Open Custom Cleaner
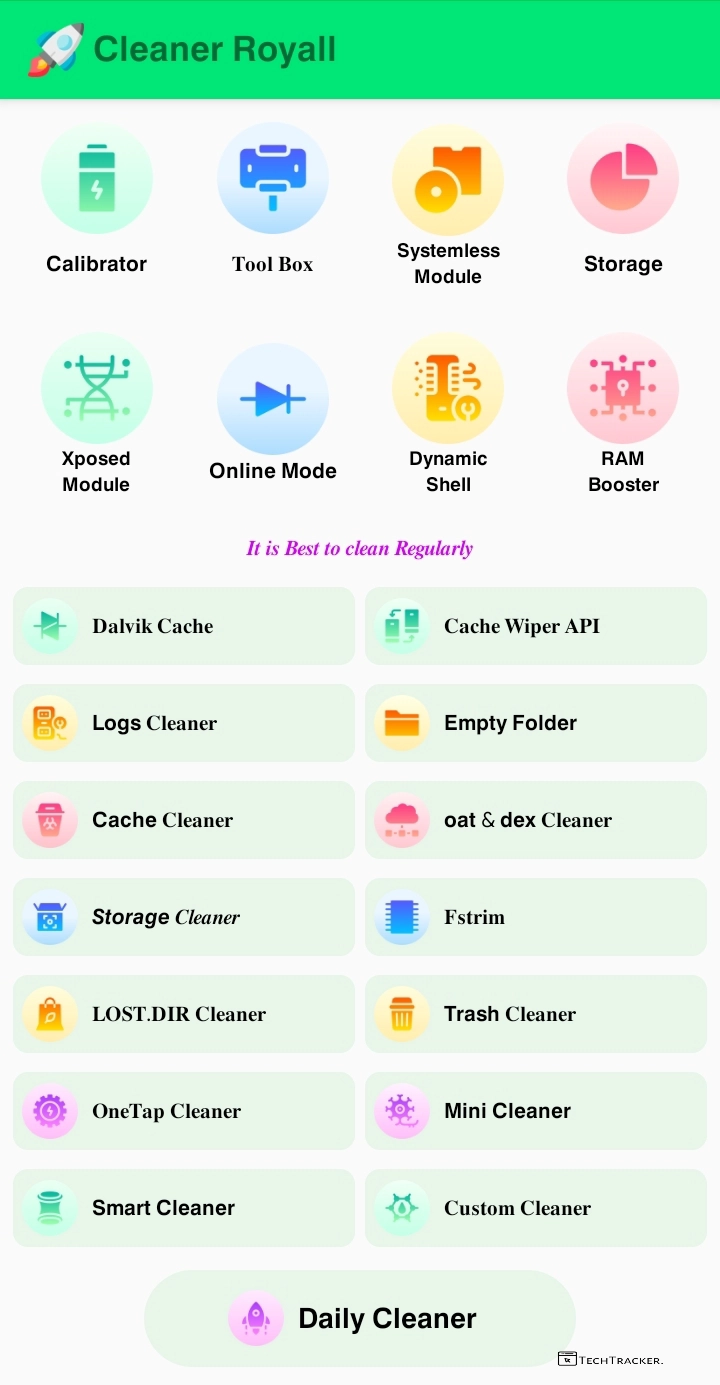The width and height of the screenshot is (720, 1385). point(536,1208)
